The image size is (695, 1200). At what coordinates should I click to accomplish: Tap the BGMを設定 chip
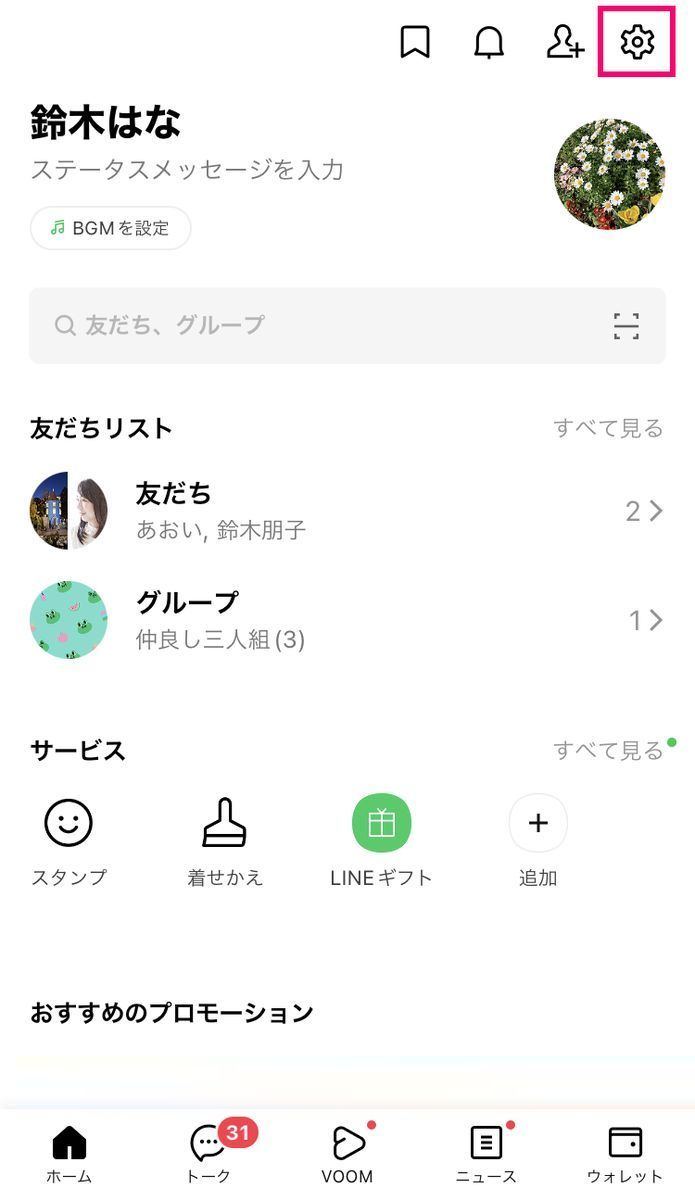(111, 228)
